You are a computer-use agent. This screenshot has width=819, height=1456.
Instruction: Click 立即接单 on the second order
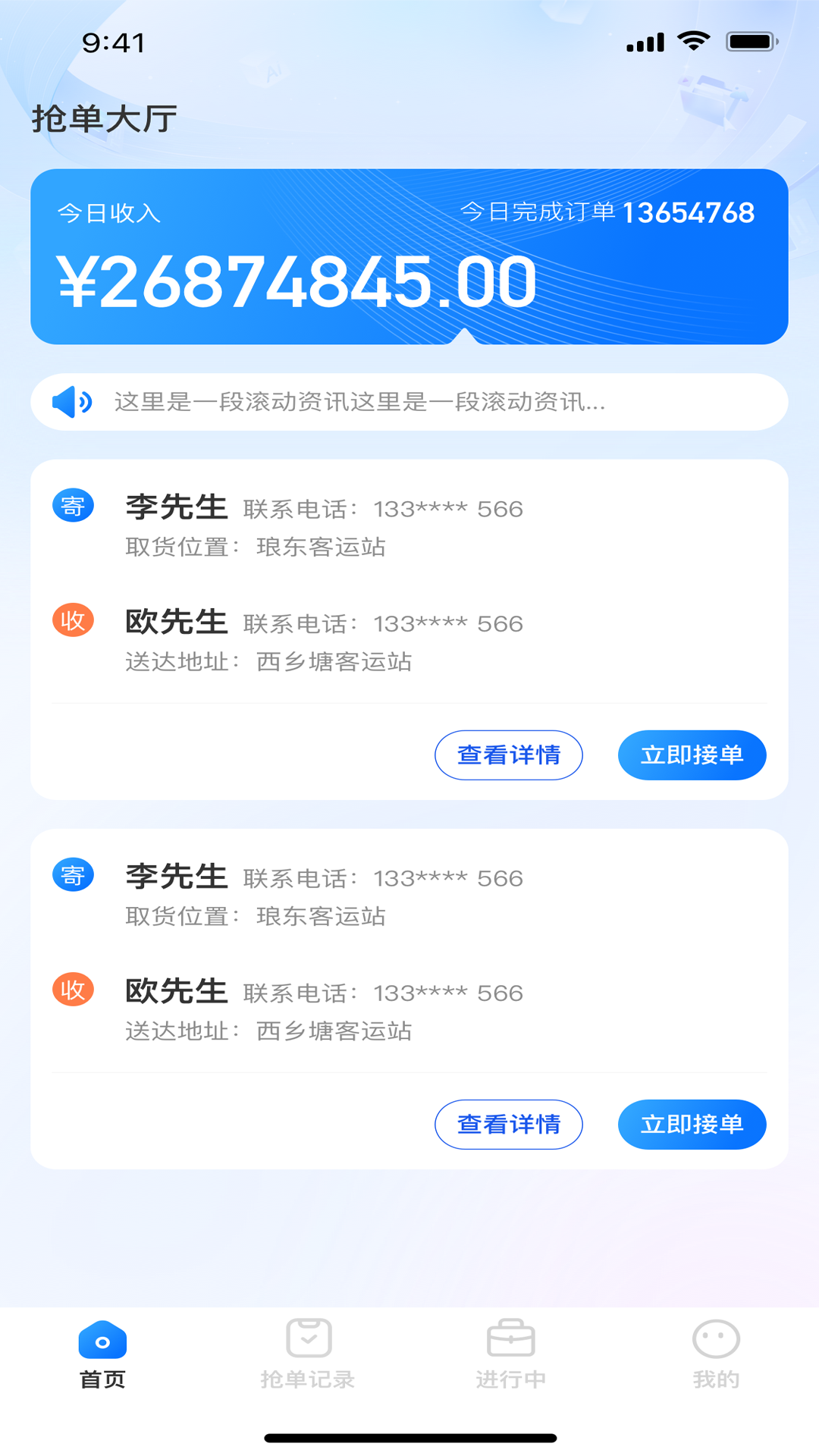click(692, 1125)
